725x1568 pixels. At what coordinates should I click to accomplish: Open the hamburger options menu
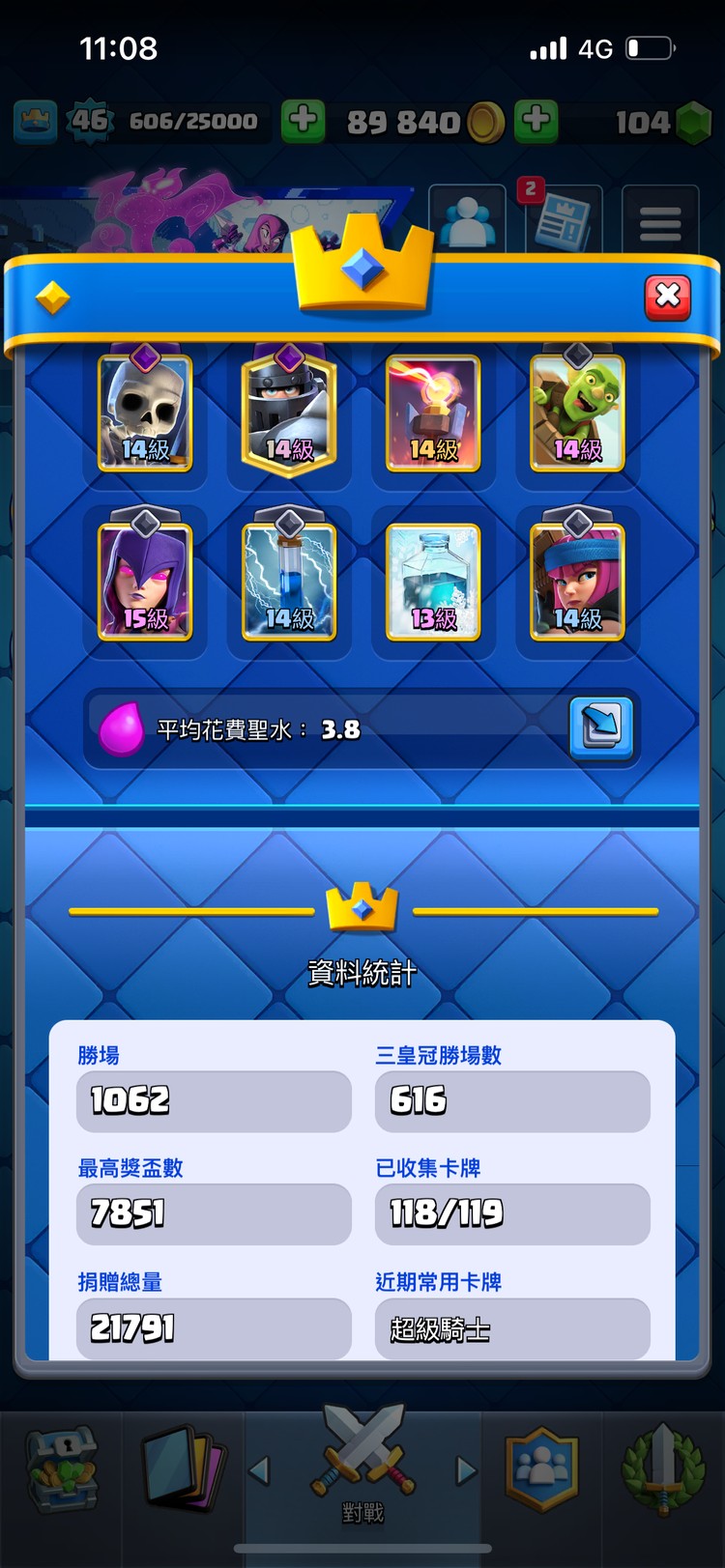coord(660,222)
